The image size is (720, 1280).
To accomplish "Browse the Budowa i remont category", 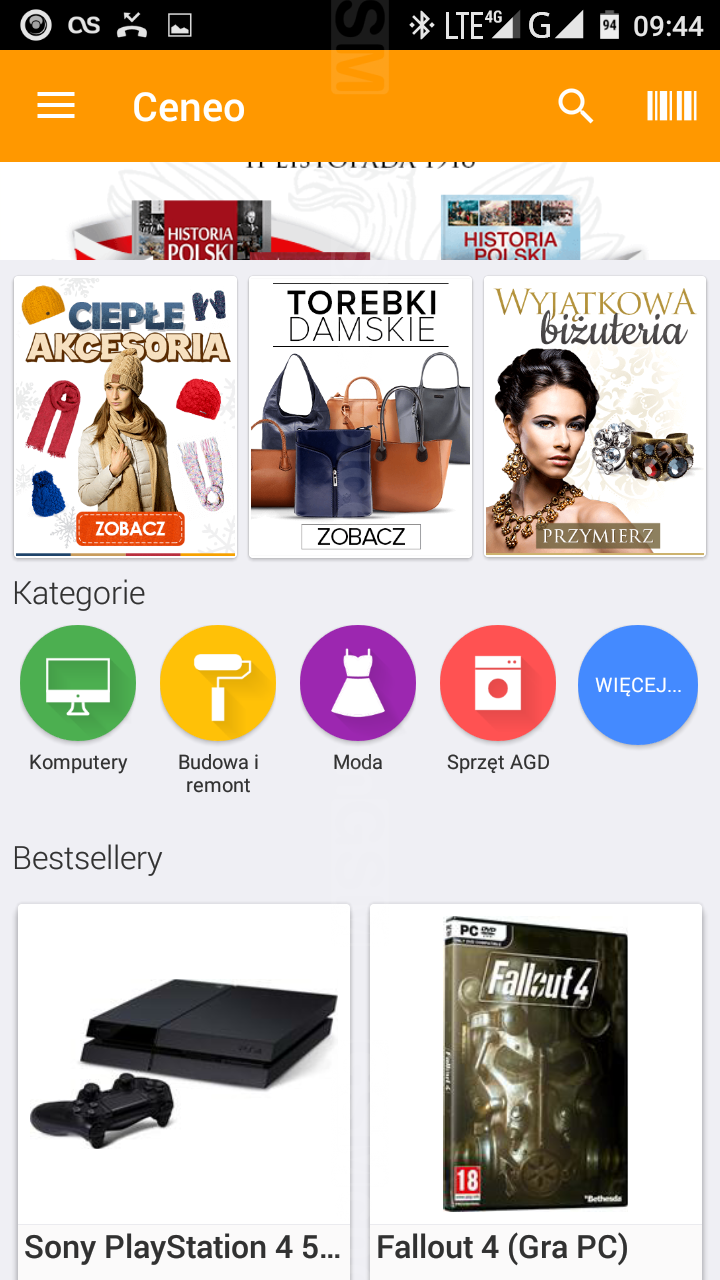I will click(218, 685).
